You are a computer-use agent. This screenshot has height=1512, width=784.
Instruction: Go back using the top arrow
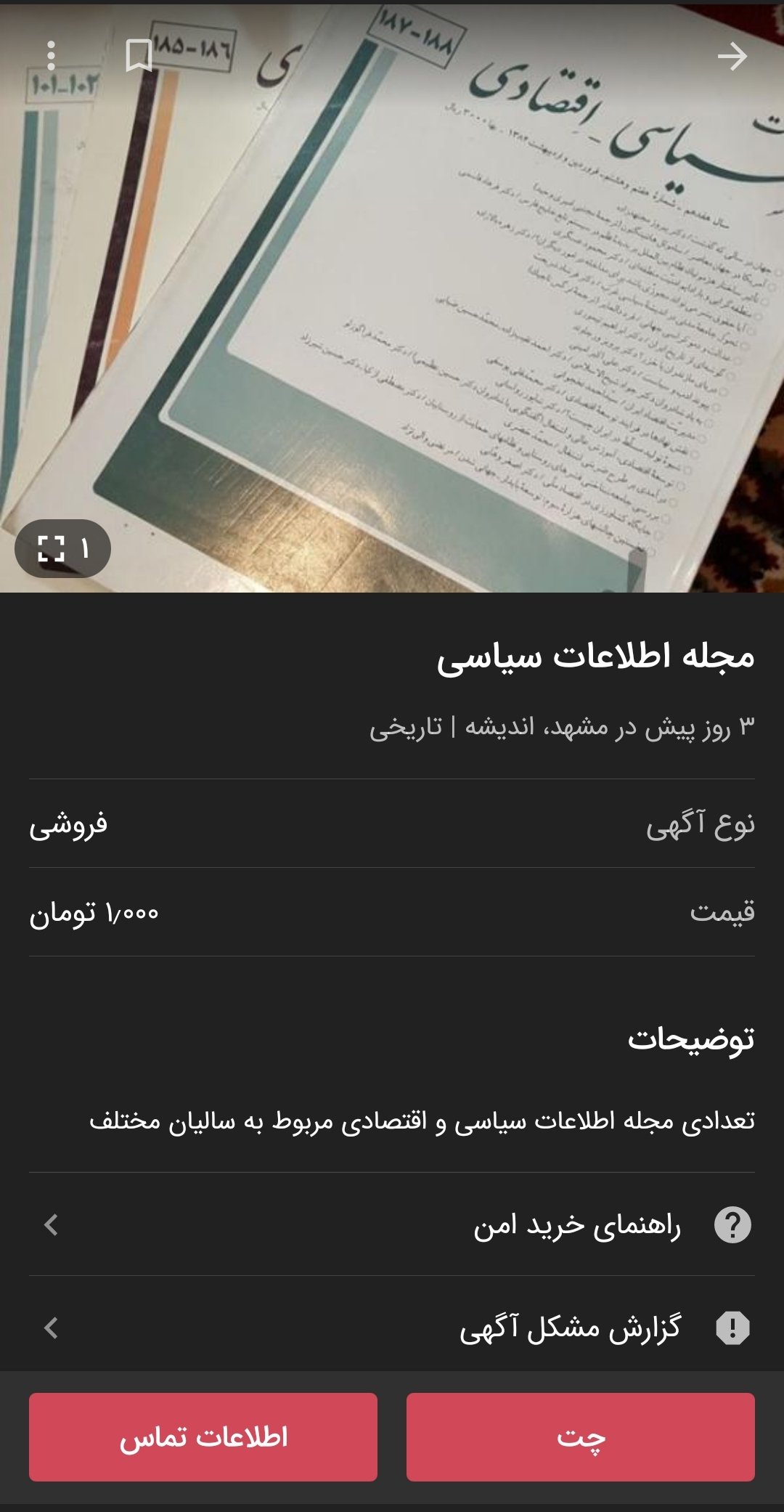[x=732, y=56]
